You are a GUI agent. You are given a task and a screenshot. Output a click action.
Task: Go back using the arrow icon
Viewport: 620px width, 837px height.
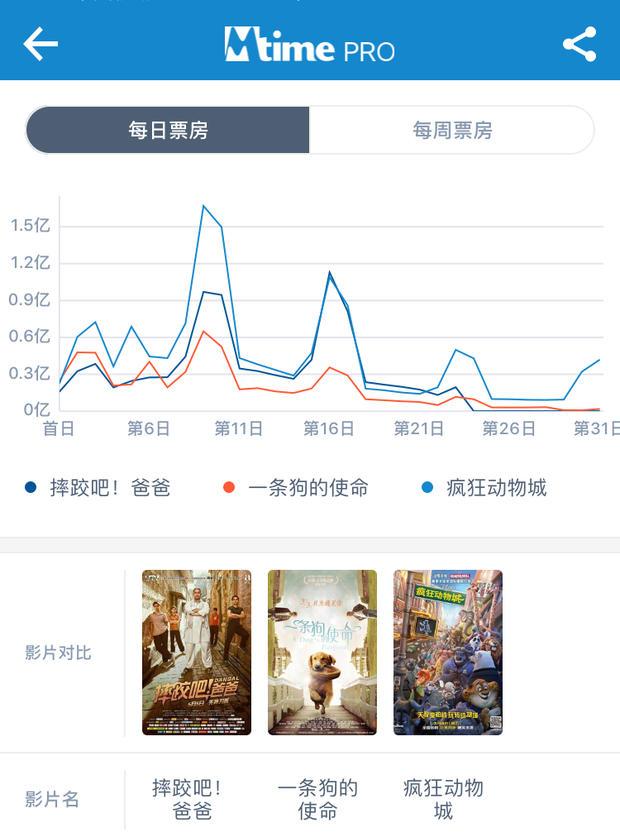41,44
